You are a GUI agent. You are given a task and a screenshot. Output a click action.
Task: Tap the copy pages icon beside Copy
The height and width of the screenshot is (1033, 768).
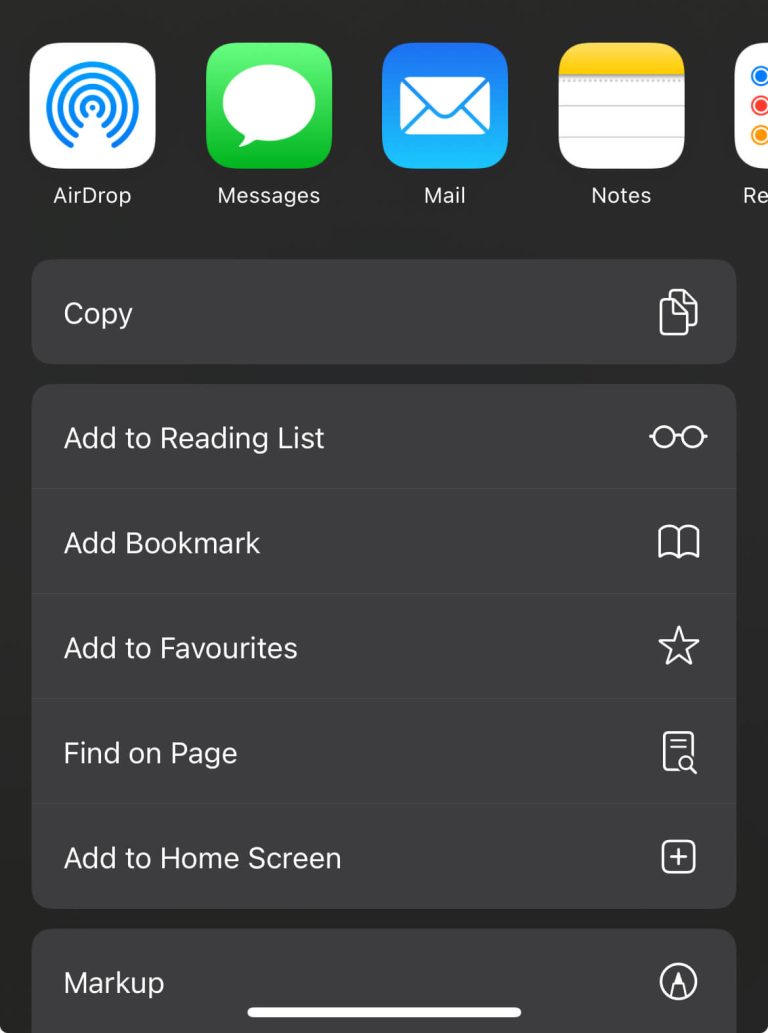[x=679, y=312]
